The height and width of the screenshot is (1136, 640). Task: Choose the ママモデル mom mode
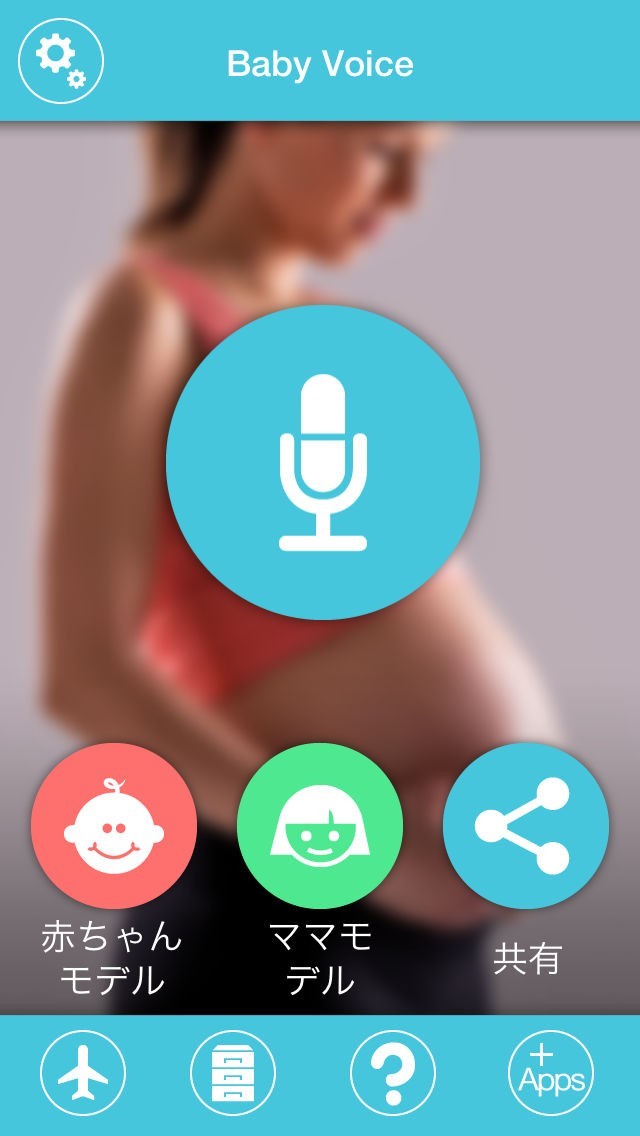pyautogui.click(x=320, y=826)
